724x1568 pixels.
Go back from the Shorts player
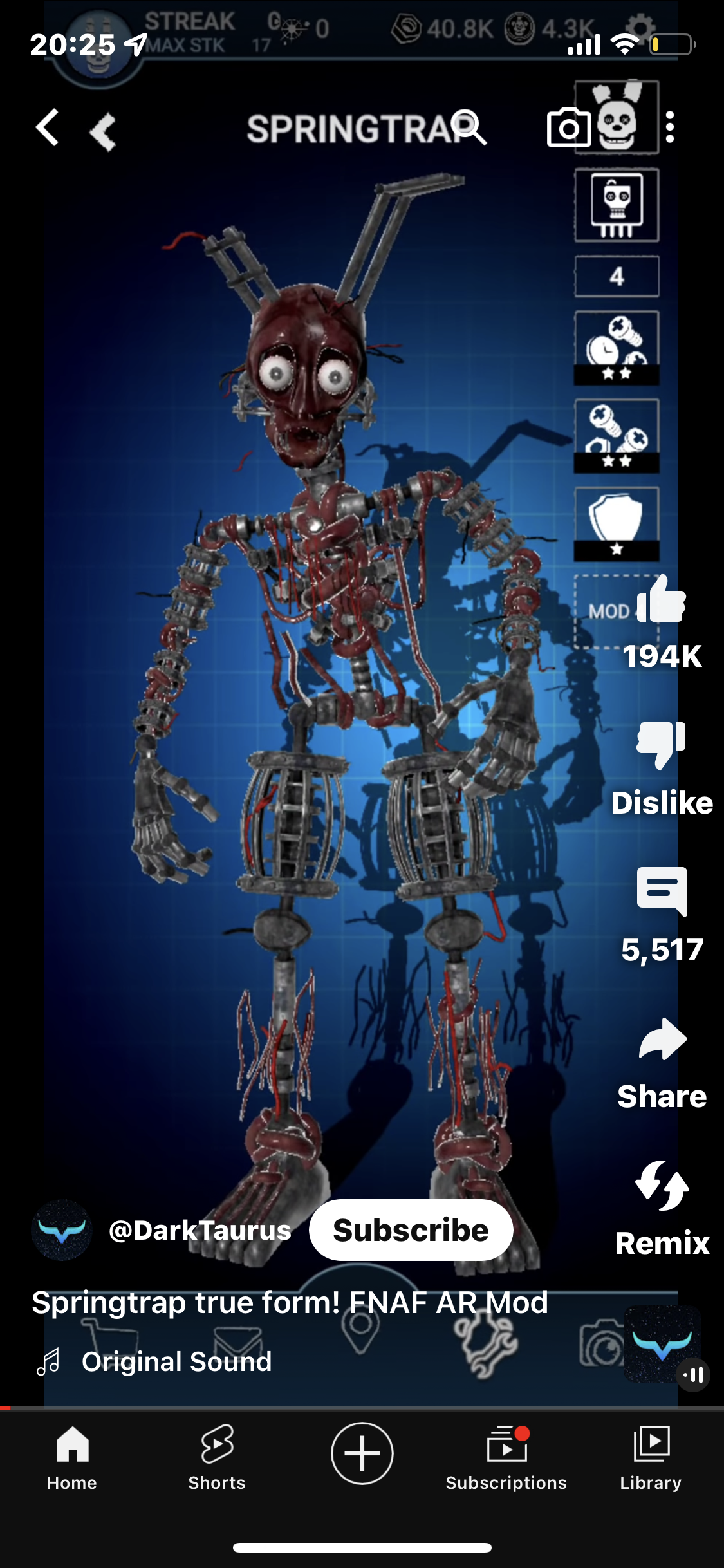coord(48,127)
